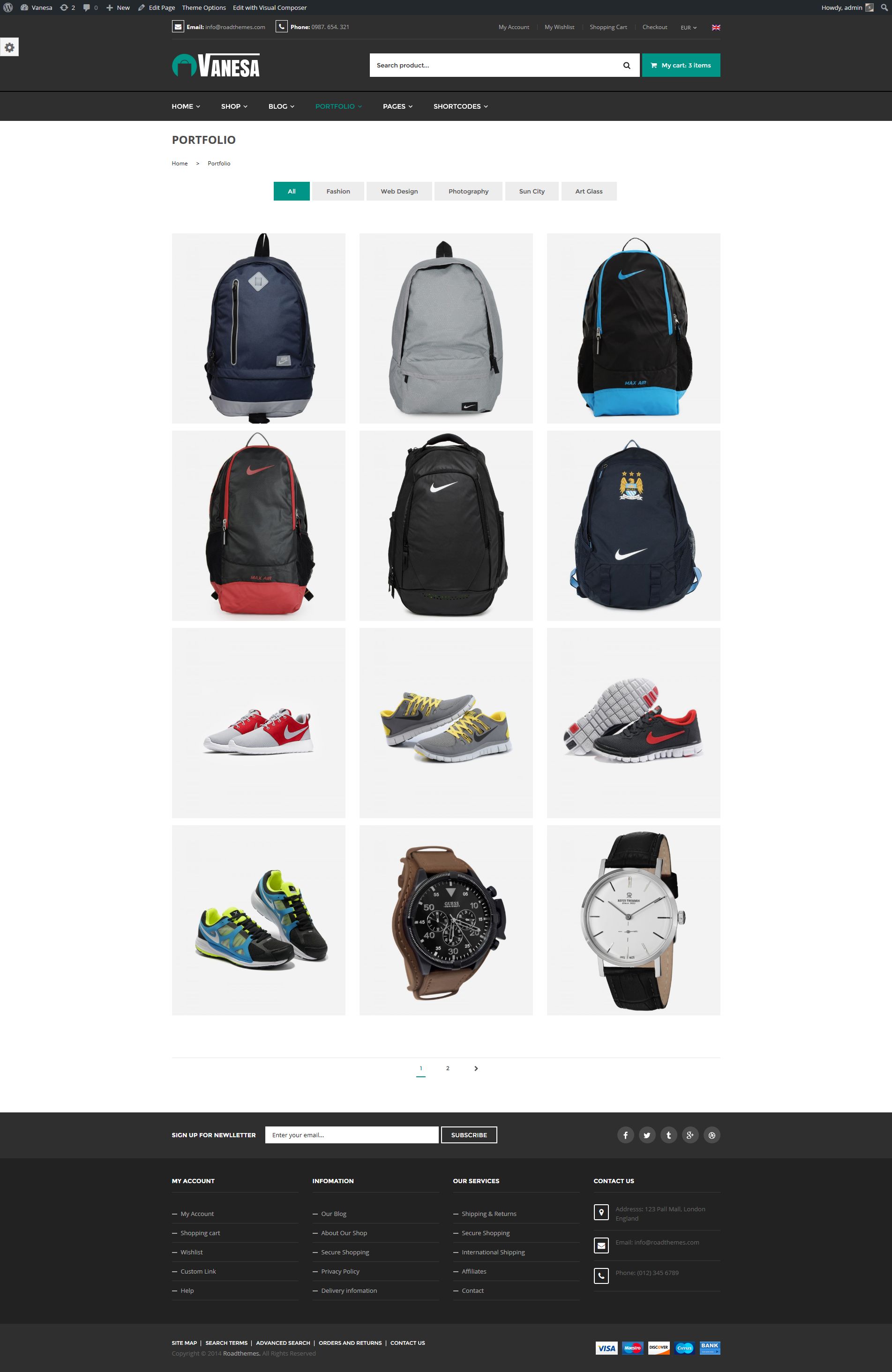Switch to Photography filter
The image size is (892, 1372).
coord(468,191)
